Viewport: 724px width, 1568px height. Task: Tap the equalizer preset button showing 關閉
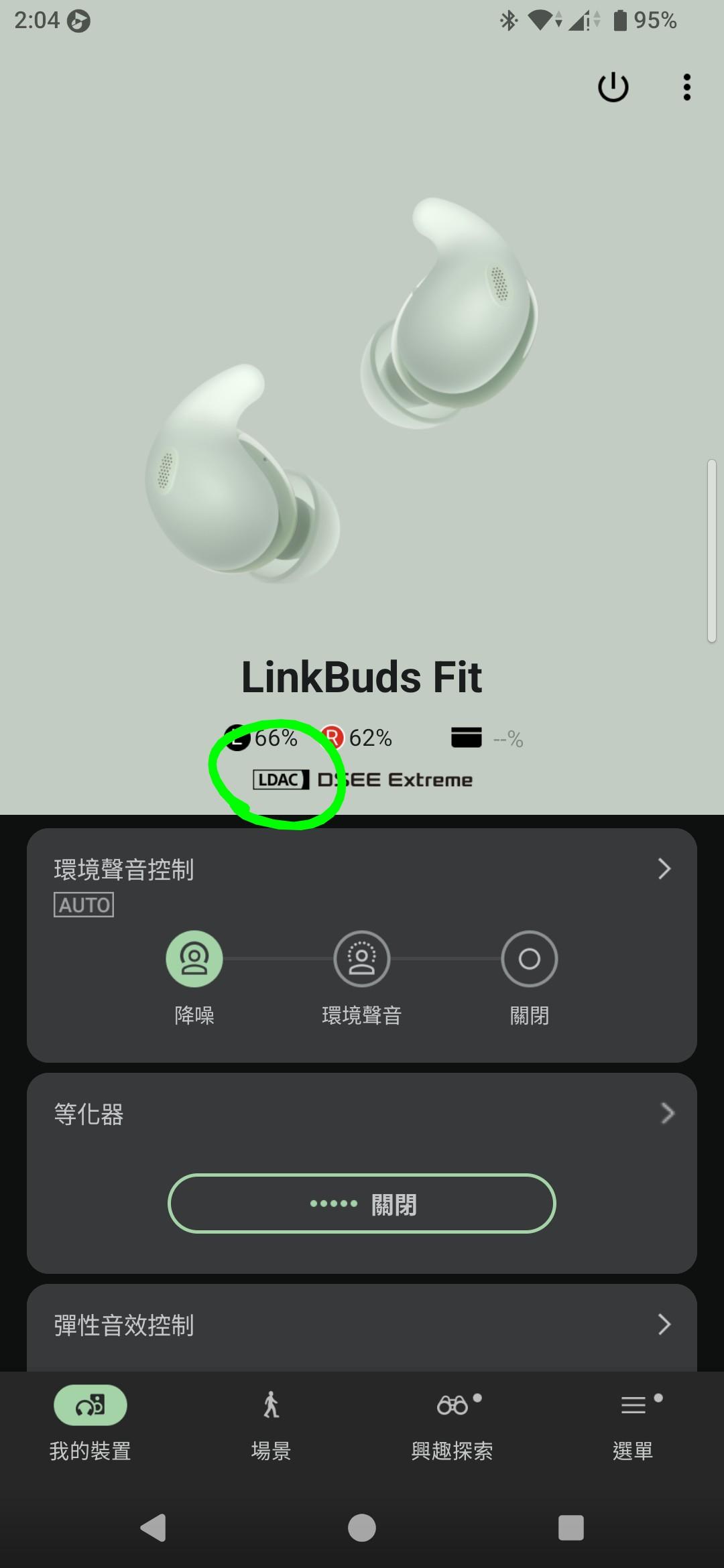[x=362, y=1203]
